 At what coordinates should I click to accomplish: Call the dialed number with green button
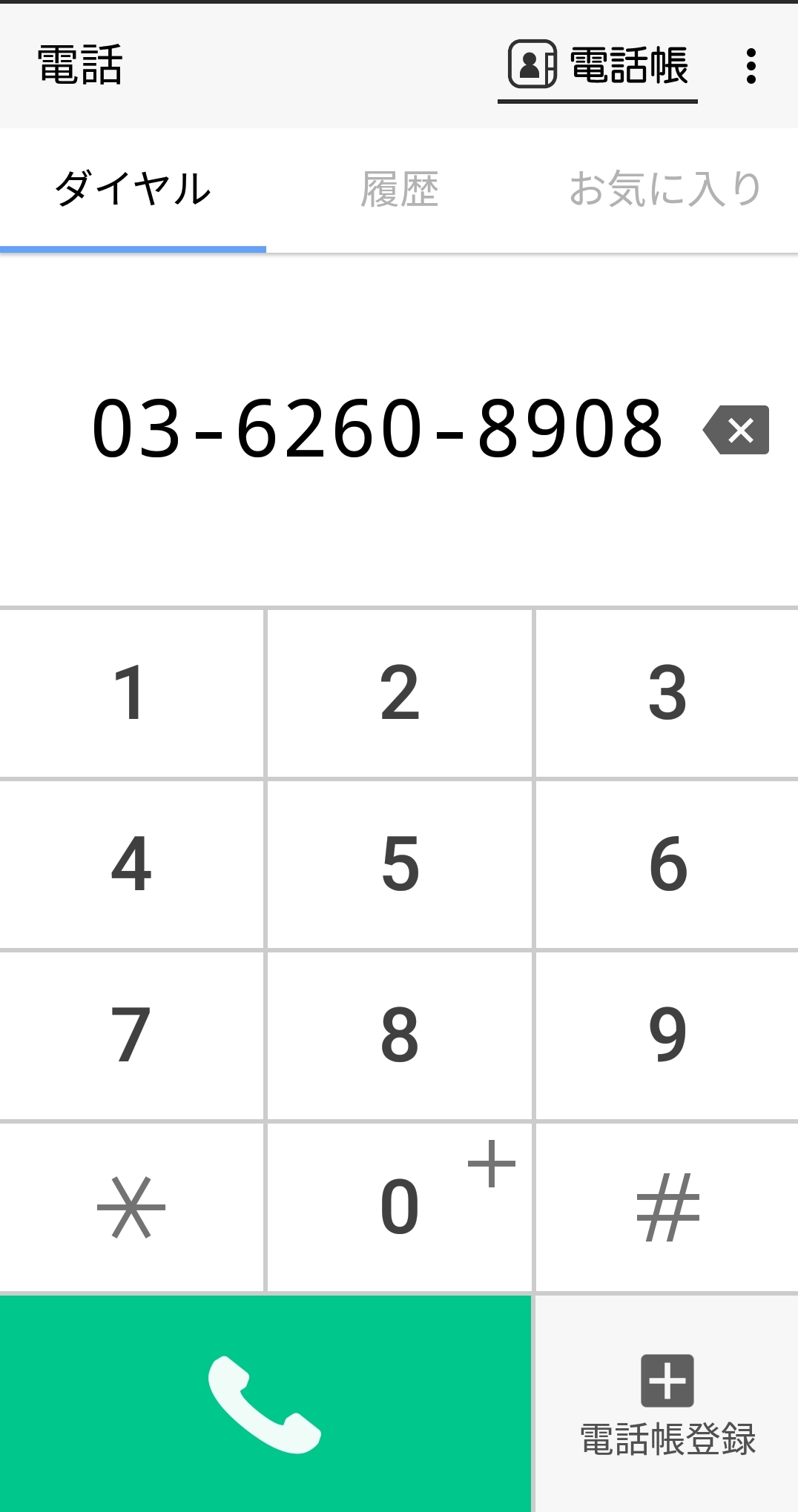pos(265,1404)
